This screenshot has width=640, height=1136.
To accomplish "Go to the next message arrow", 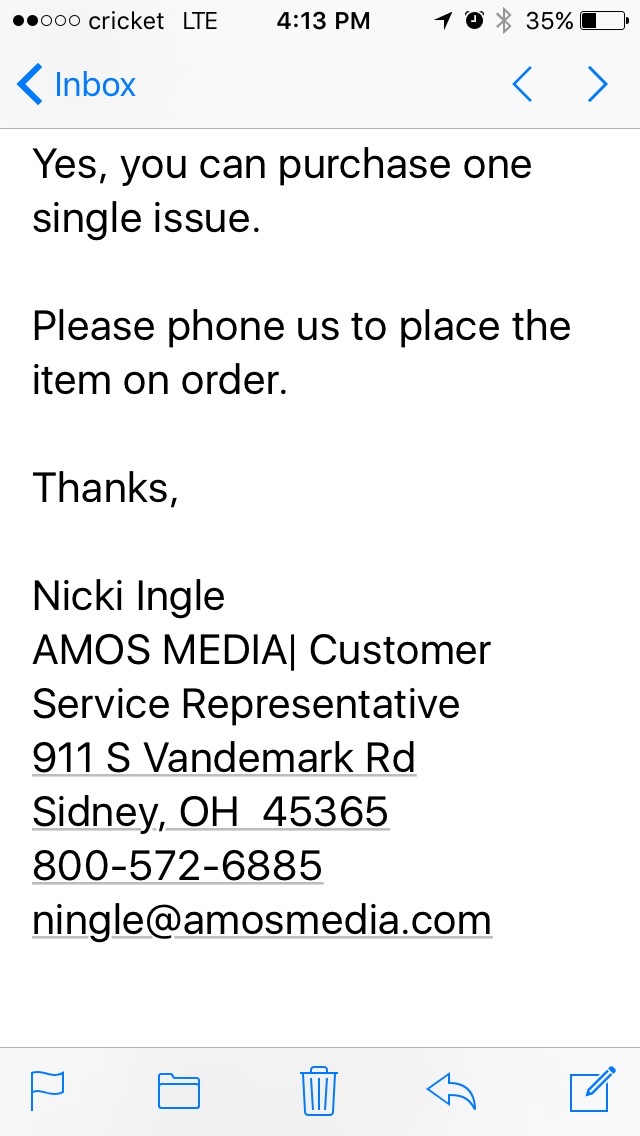I will point(597,85).
